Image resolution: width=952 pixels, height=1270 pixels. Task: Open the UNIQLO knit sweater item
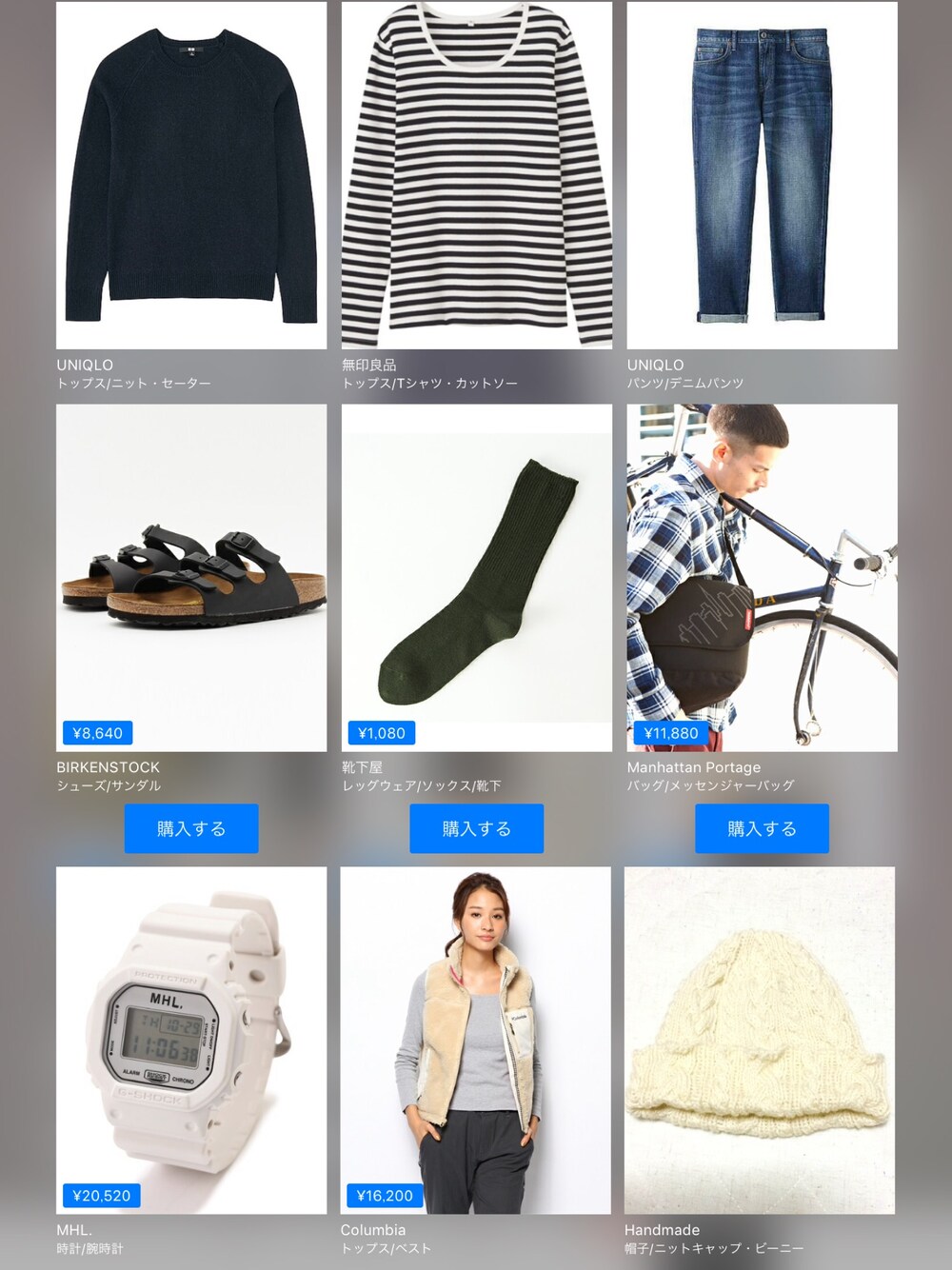click(x=191, y=176)
